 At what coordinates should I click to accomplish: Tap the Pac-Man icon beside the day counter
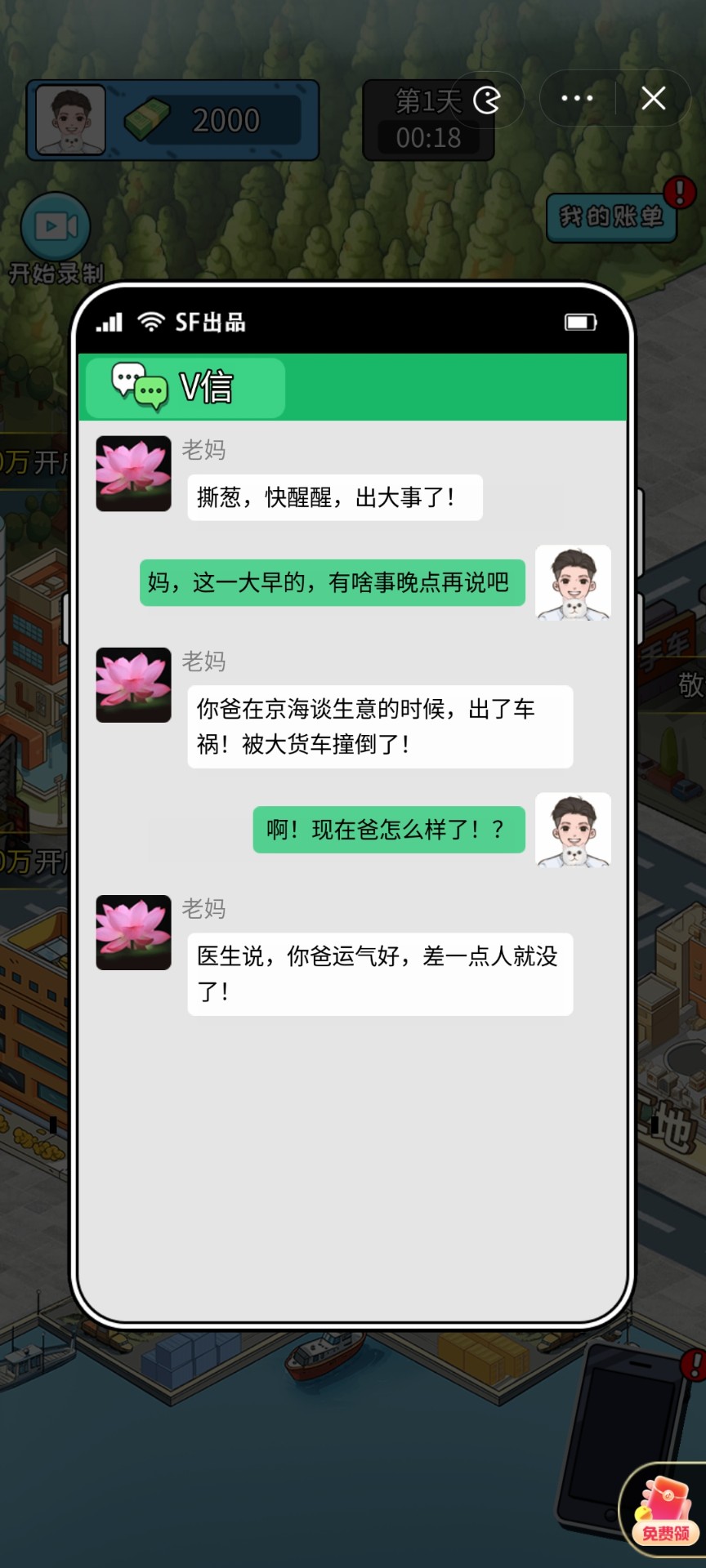488,100
